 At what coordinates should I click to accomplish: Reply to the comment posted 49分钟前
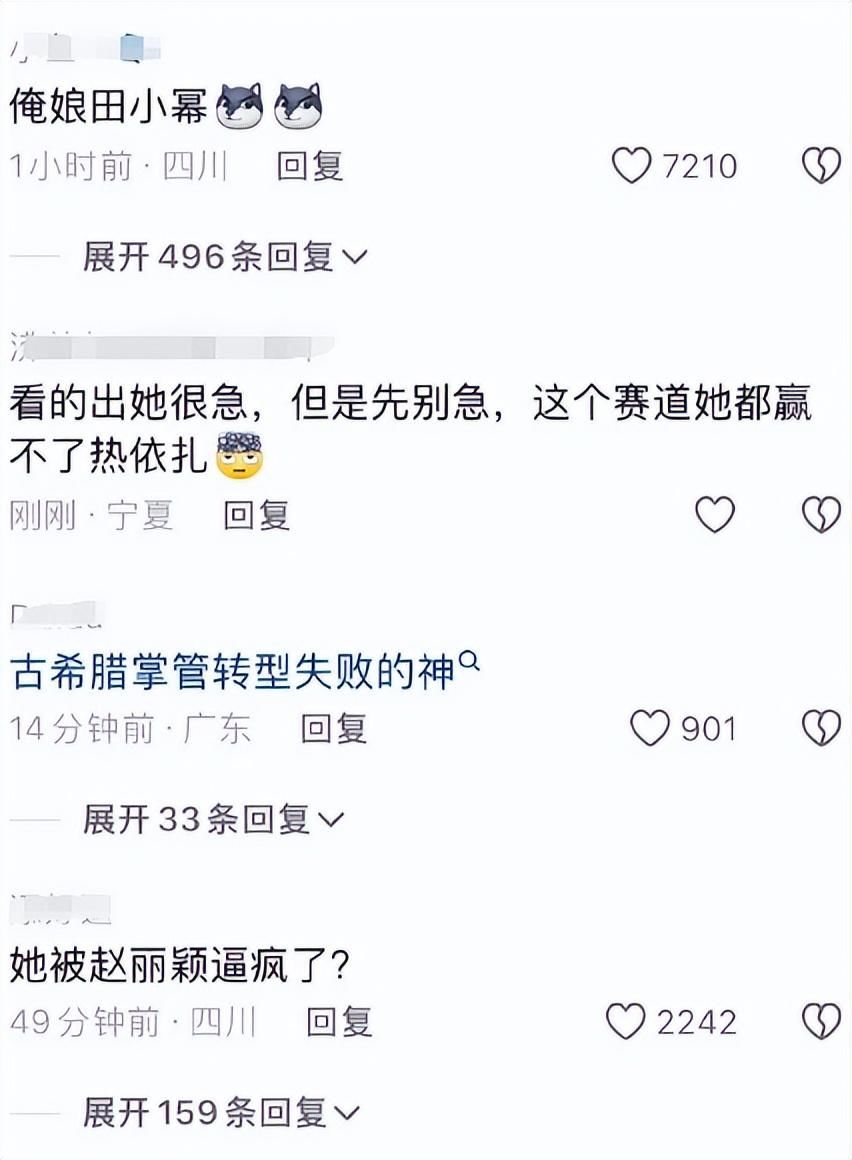tap(339, 1021)
